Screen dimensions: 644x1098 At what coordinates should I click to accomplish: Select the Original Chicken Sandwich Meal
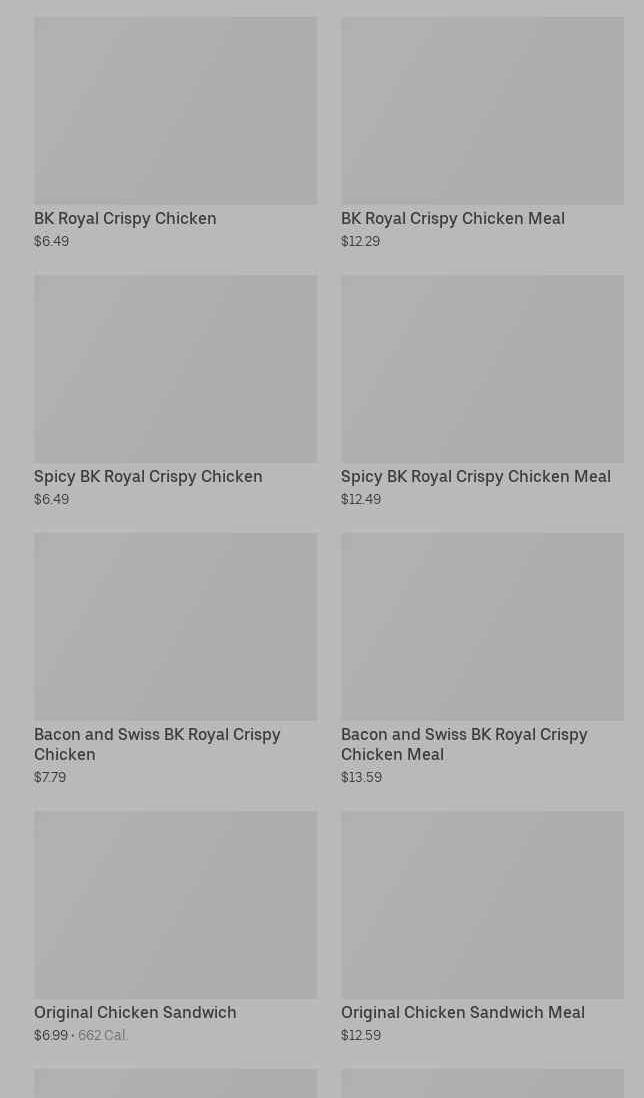pos(482,924)
